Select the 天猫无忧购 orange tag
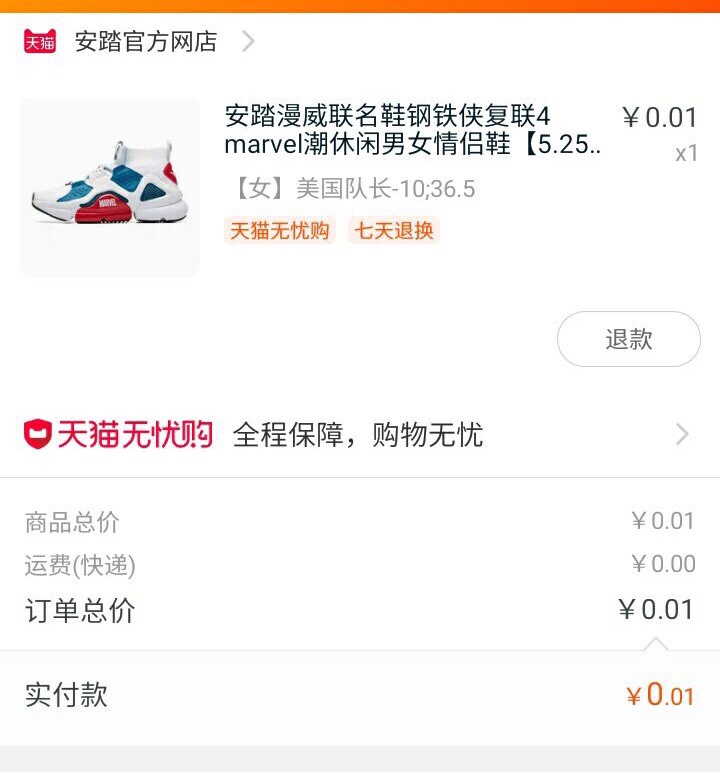Viewport: 720px width, 774px height. tap(278, 231)
